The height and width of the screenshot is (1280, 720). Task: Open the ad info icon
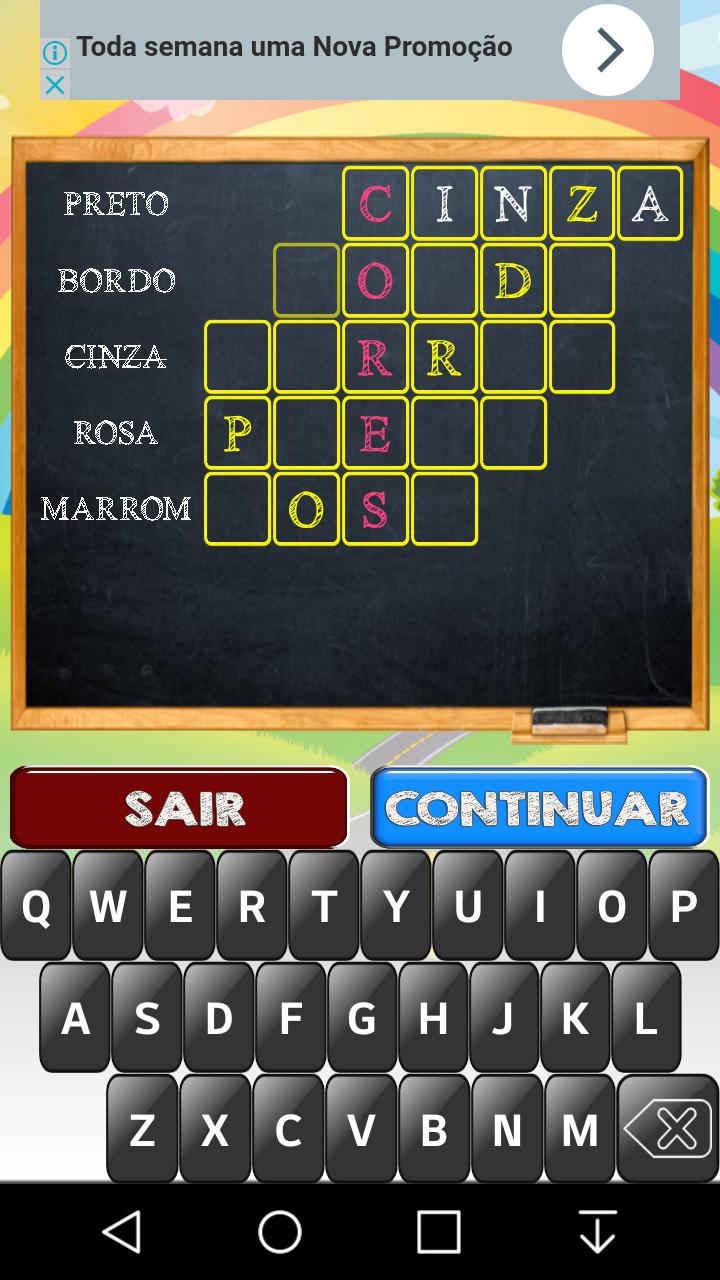[x=55, y=53]
